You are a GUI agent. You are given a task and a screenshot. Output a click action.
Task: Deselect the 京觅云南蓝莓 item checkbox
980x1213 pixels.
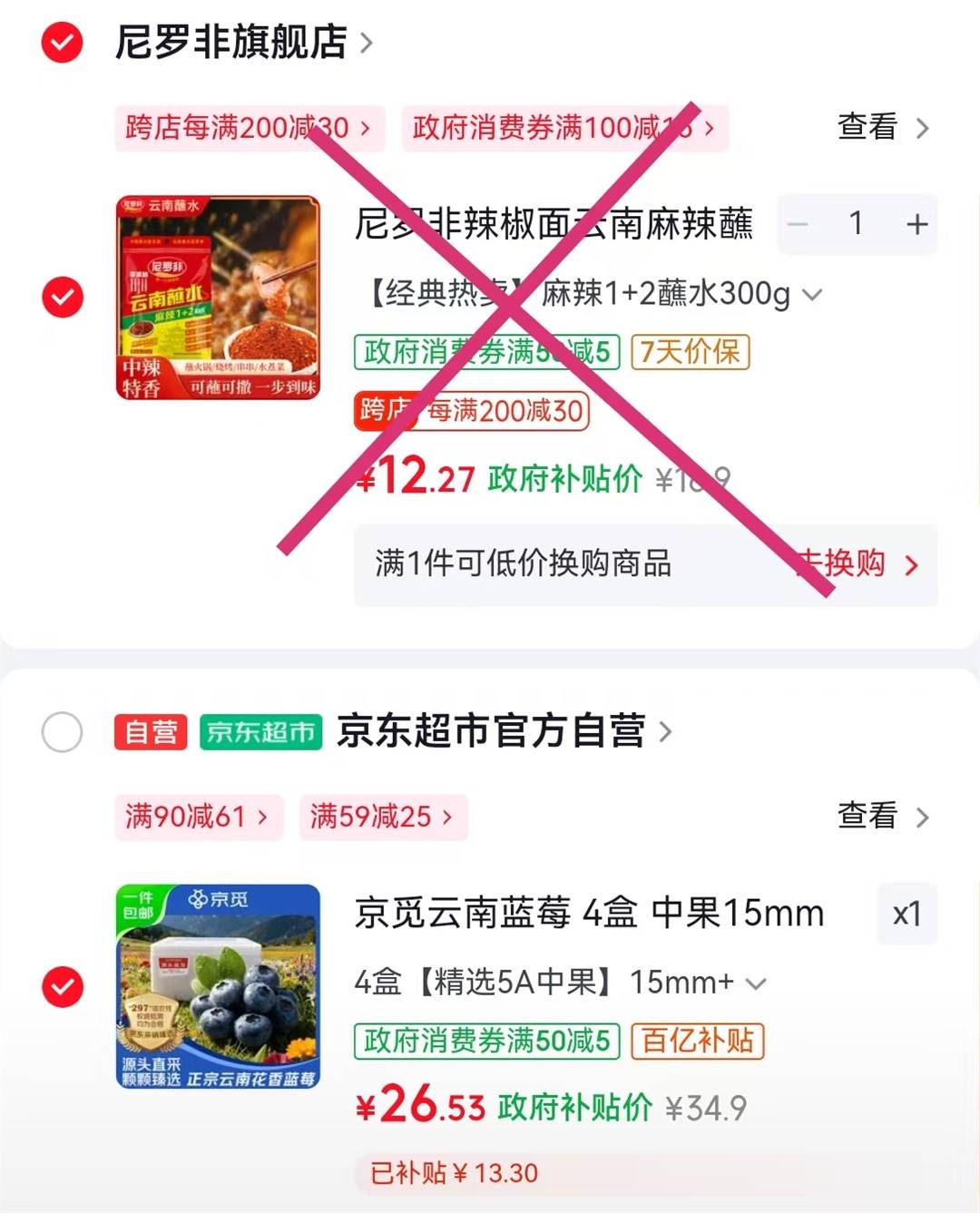63,987
